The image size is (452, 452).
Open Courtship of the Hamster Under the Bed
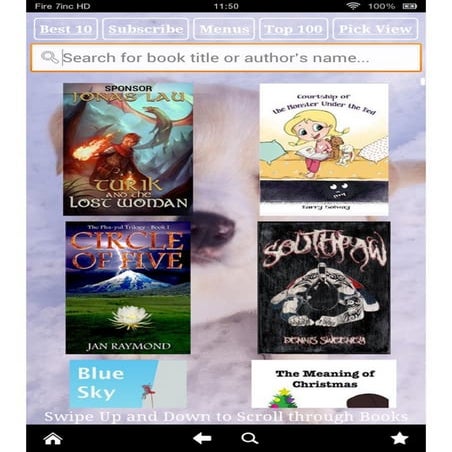click(x=324, y=149)
